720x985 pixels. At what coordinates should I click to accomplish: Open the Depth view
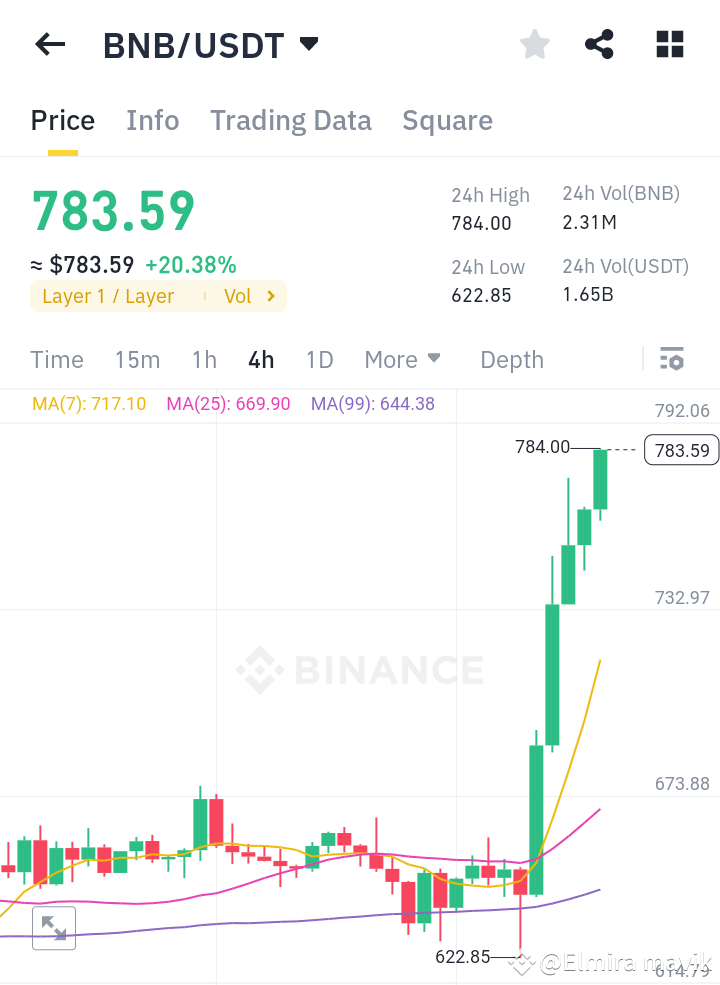click(x=511, y=359)
